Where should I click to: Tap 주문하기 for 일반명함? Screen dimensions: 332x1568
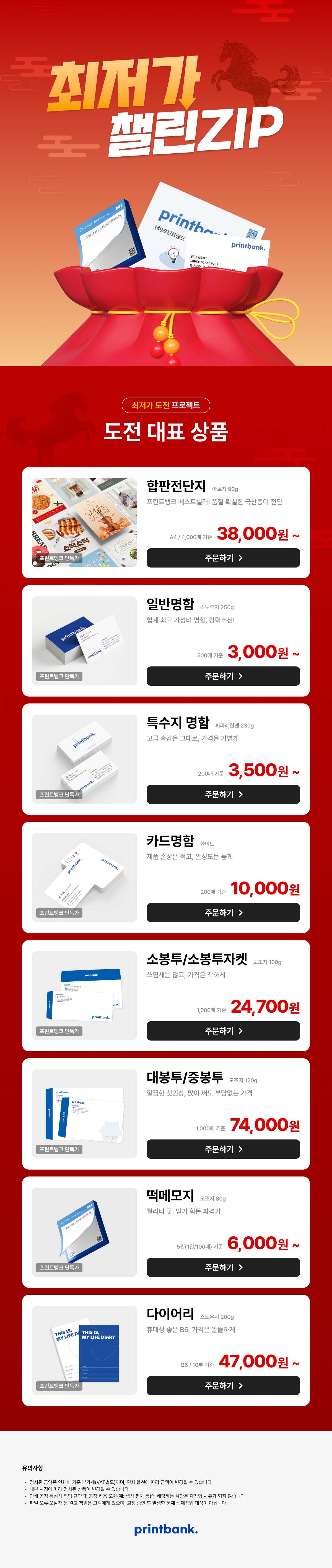223,676
